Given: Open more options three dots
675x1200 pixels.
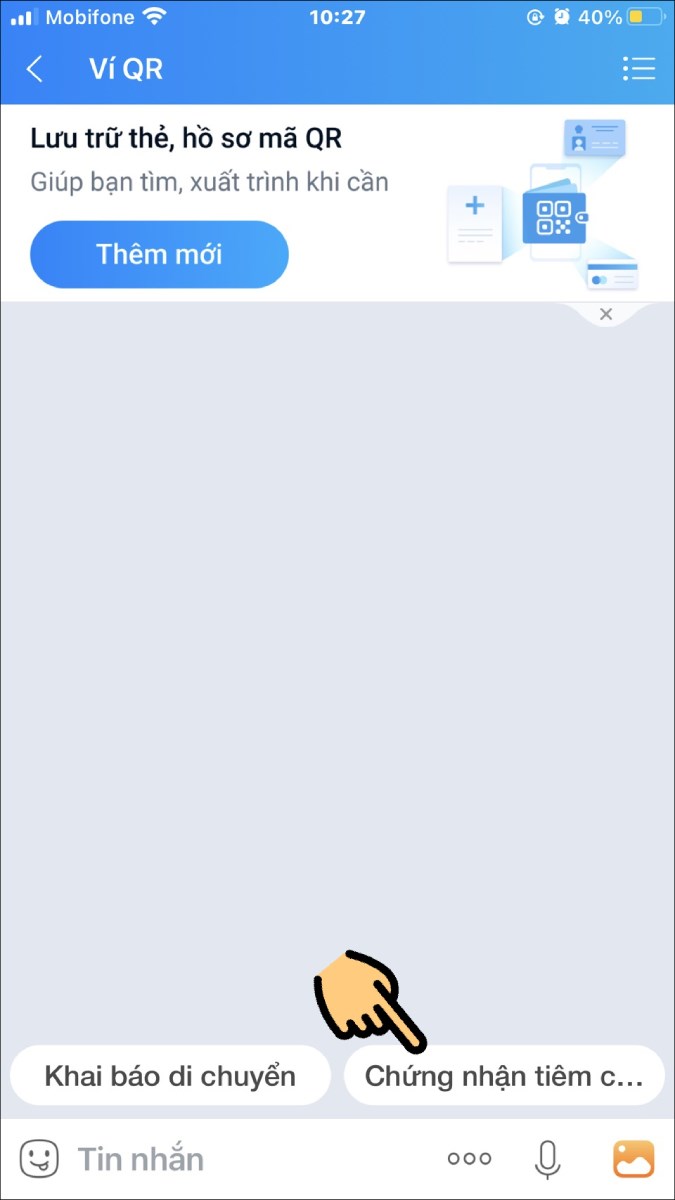Looking at the screenshot, I should click(x=469, y=1159).
